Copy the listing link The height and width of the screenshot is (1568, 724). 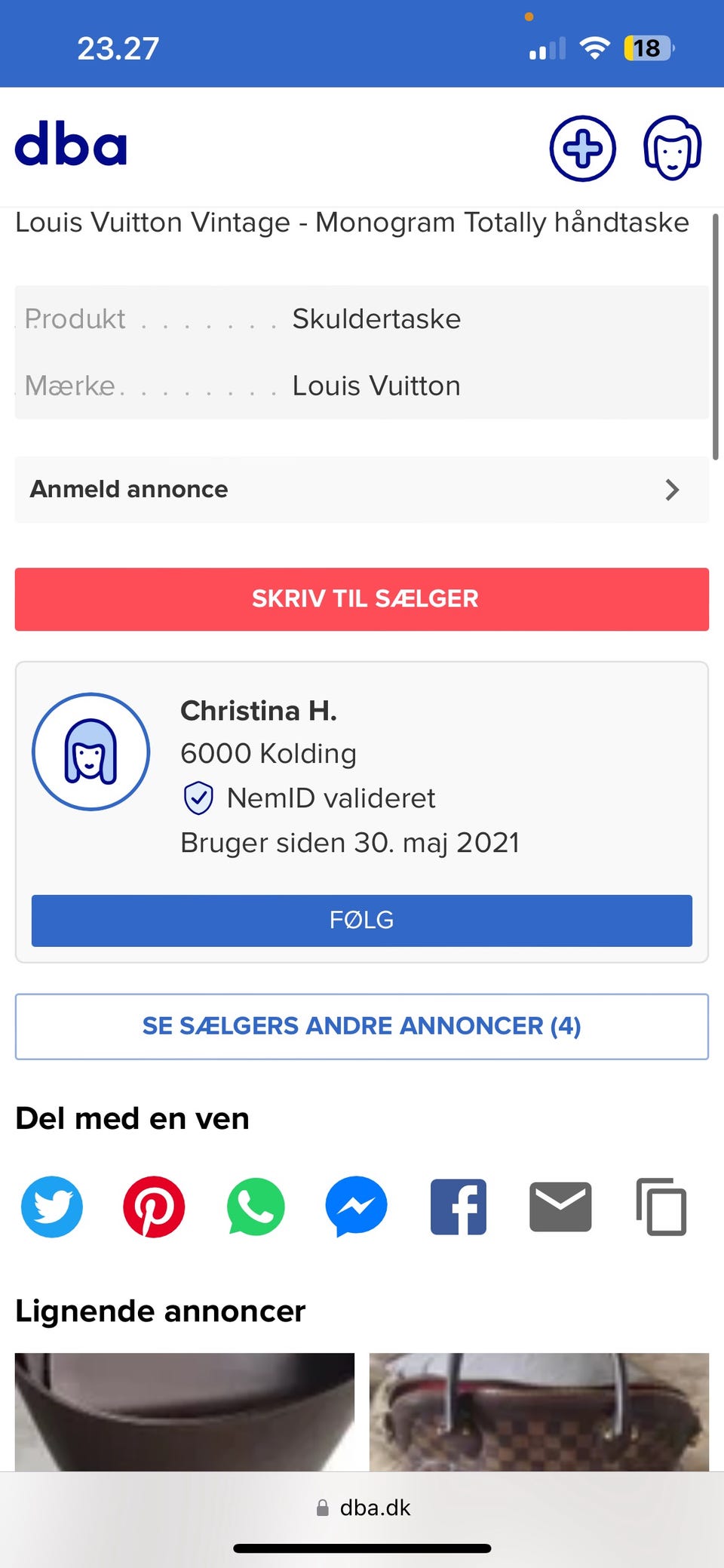point(661,1207)
